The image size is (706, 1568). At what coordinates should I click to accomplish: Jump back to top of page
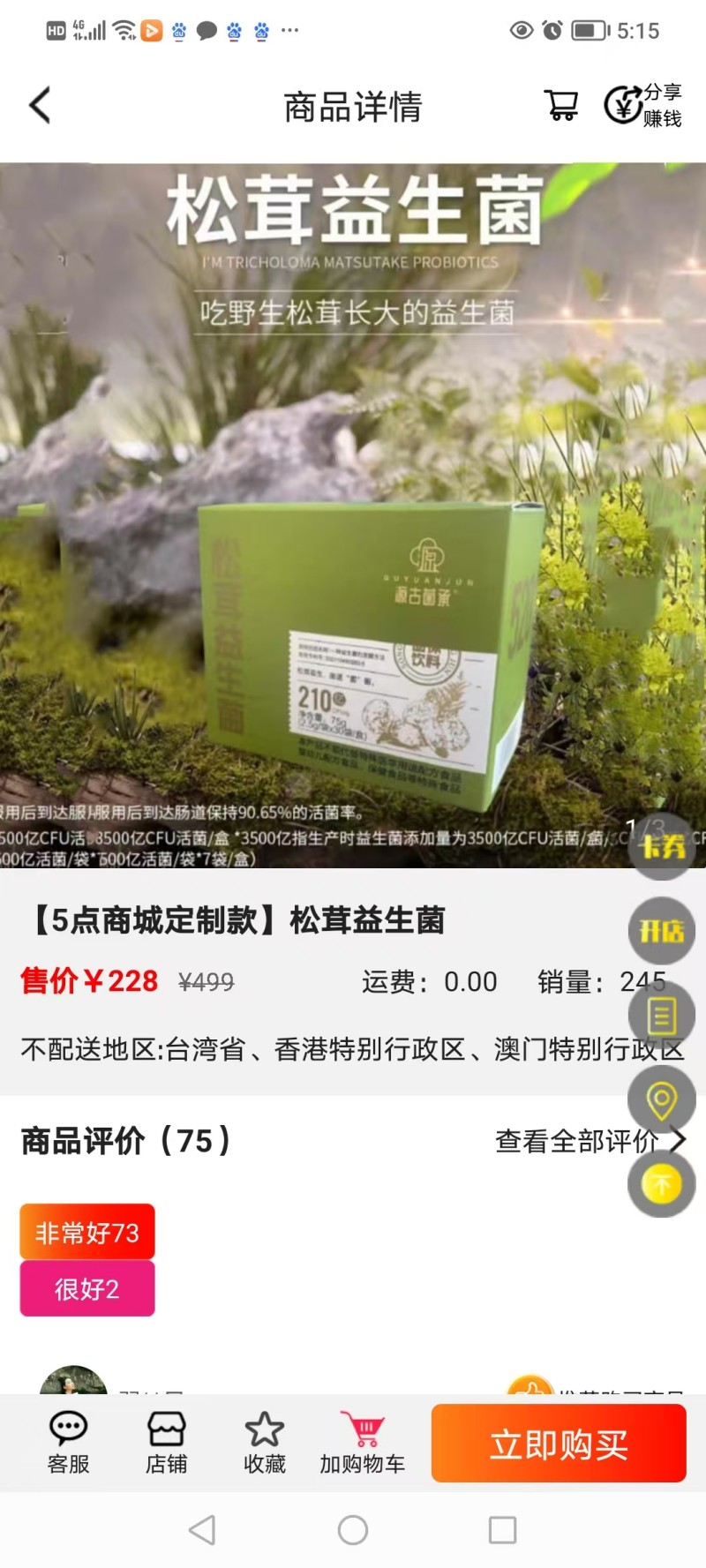662,1183
